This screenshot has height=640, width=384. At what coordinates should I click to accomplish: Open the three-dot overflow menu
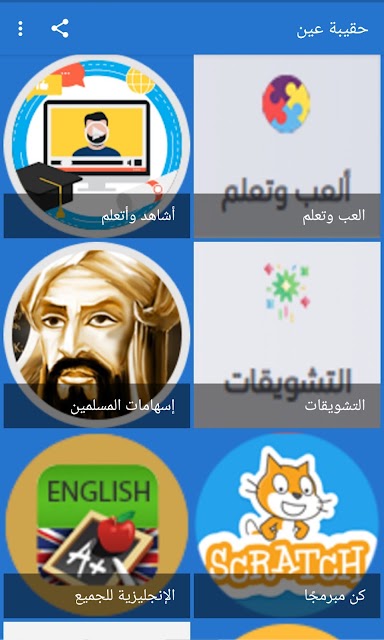pos(21,29)
